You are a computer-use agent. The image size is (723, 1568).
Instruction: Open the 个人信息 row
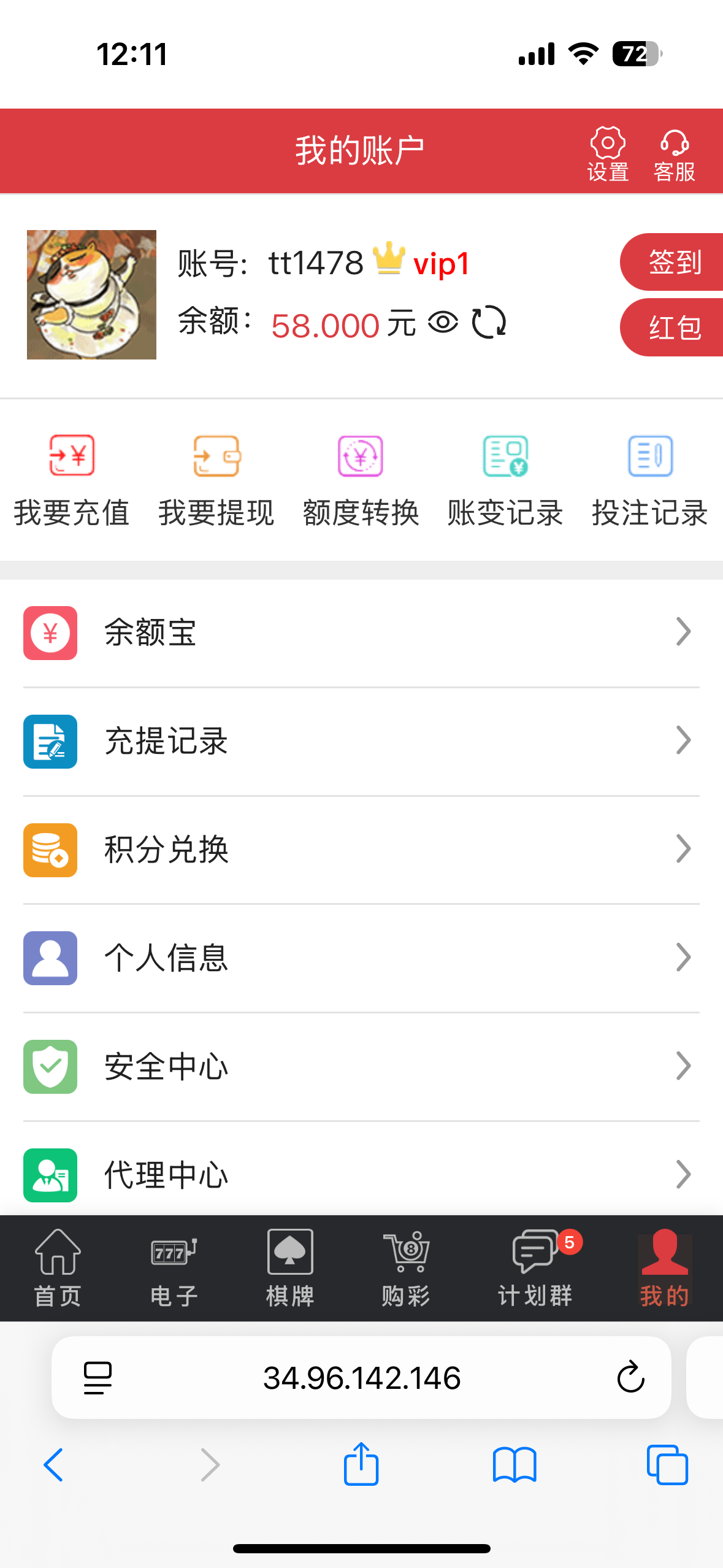[x=361, y=958]
